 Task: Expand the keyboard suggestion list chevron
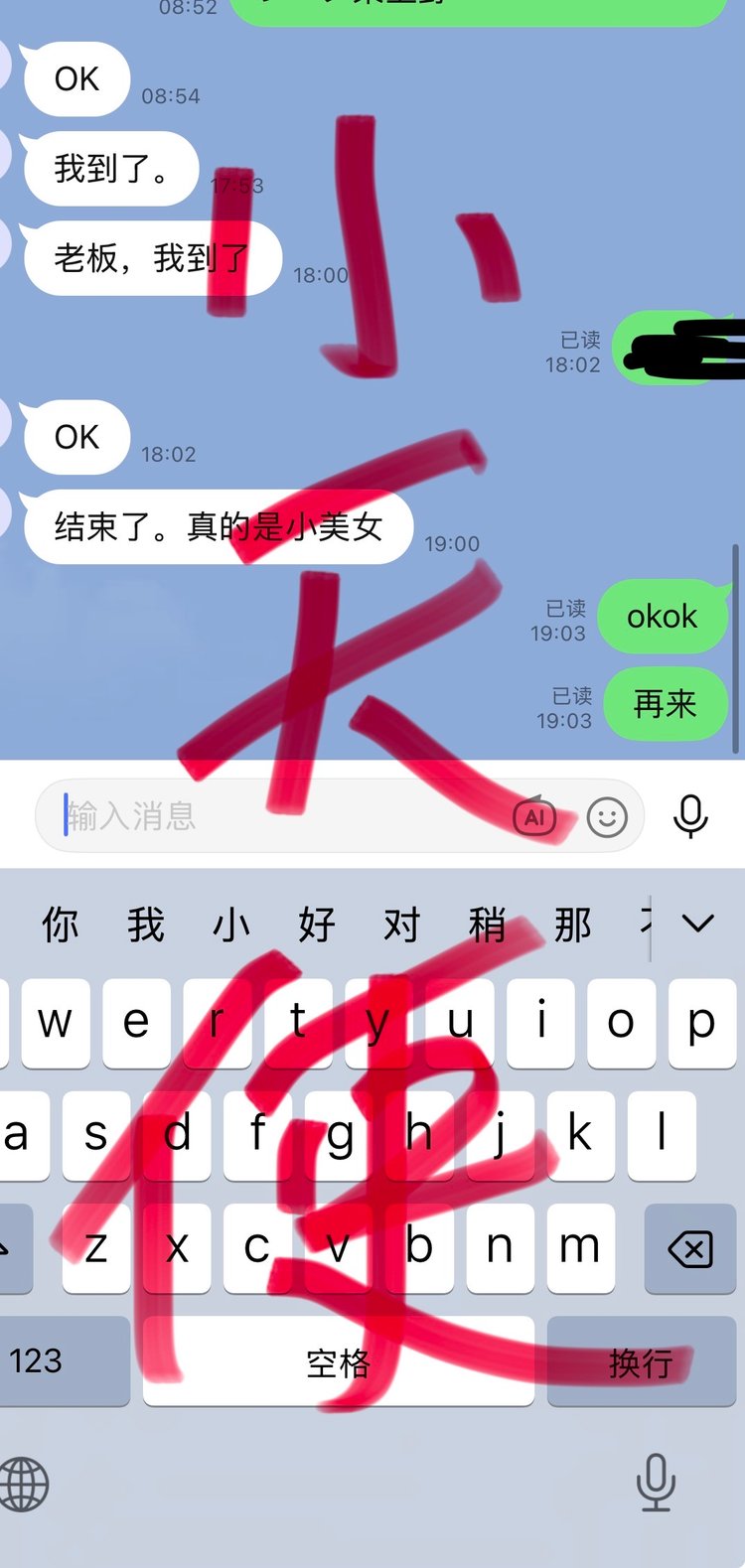(x=698, y=924)
